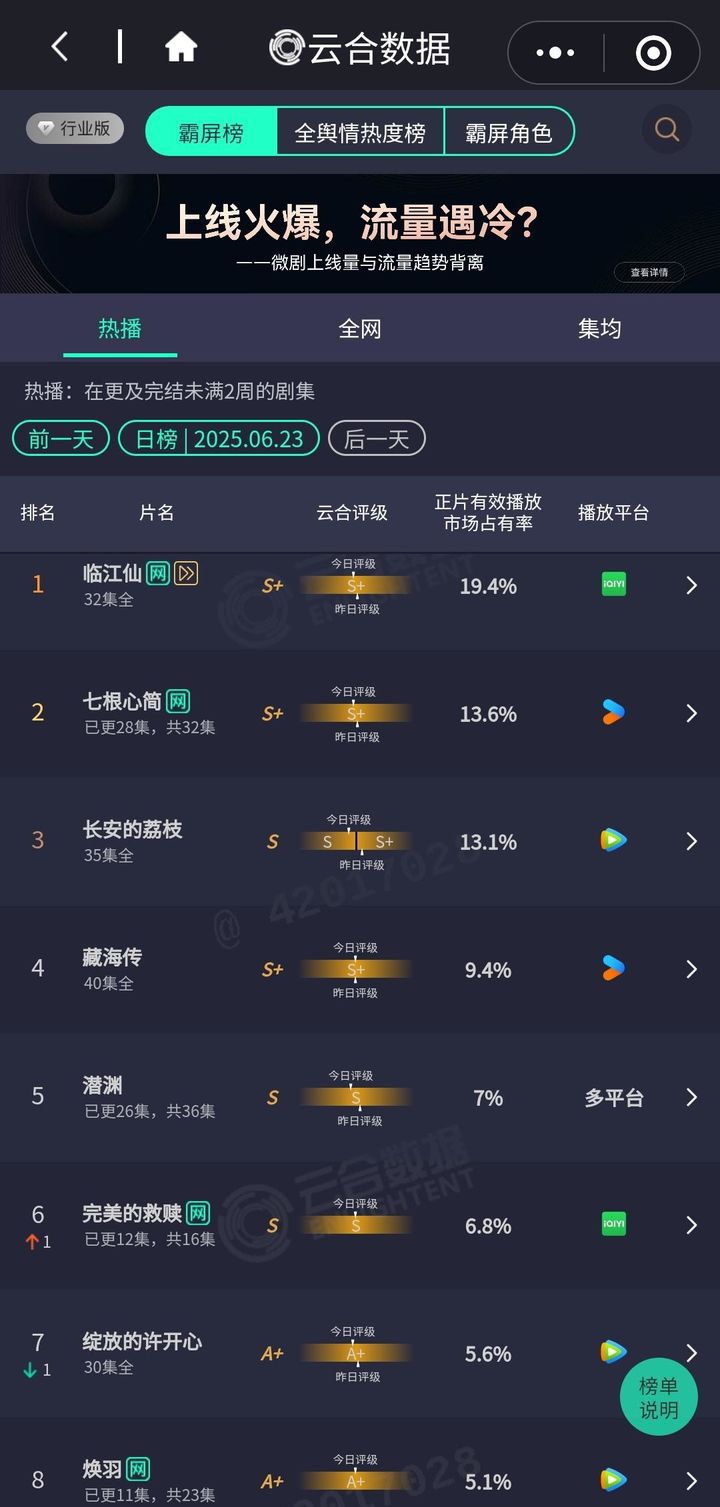The width and height of the screenshot is (720, 1507).
Task: Open details for 潜渊
Action: [360, 1098]
